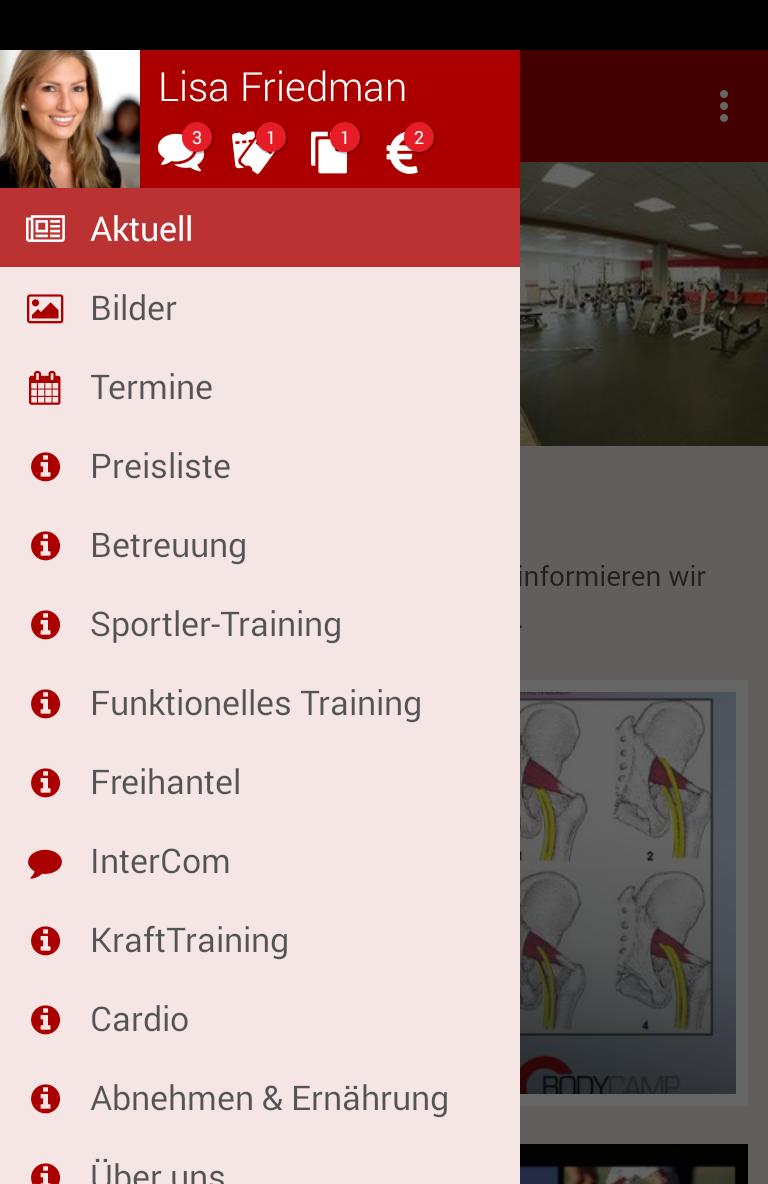Viewport: 768px width, 1184px height.
Task: Open the tickets icon in drawer header
Action: click(x=255, y=152)
